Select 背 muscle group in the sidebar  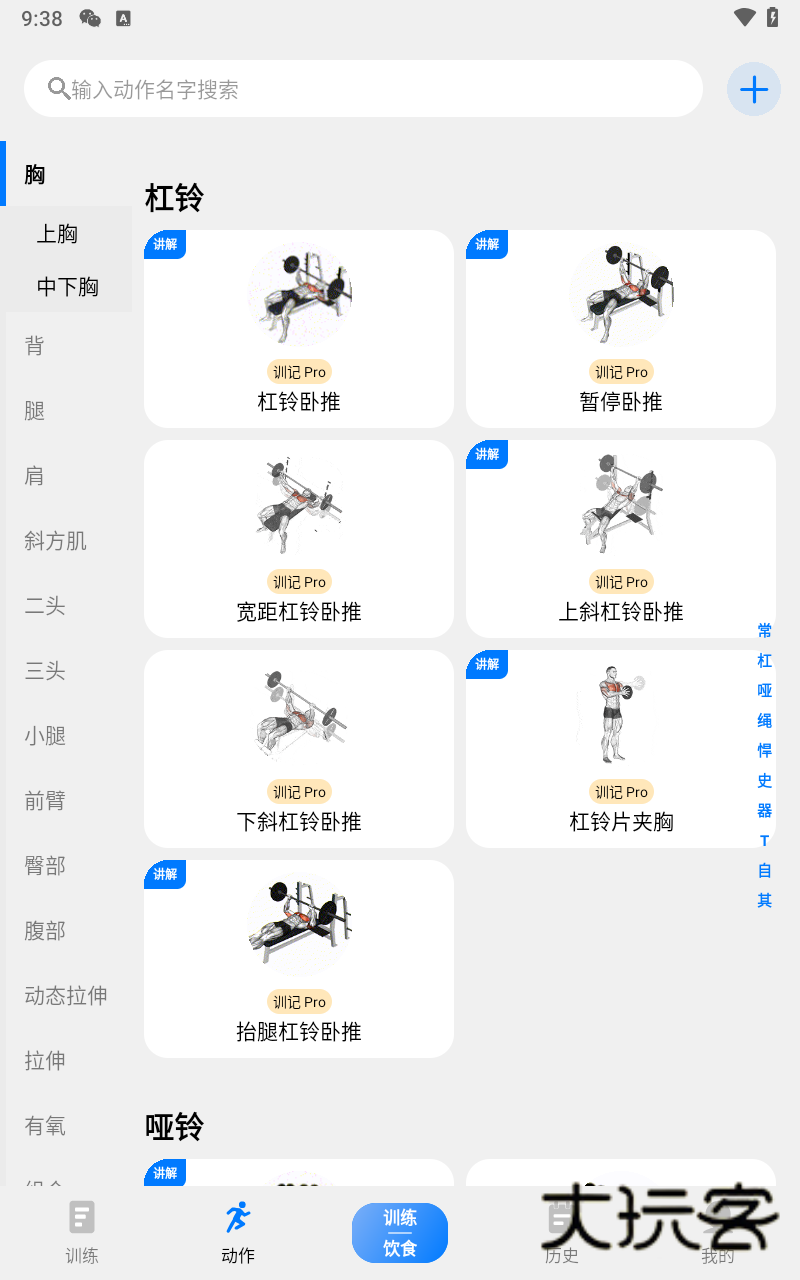tap(33, 345)
